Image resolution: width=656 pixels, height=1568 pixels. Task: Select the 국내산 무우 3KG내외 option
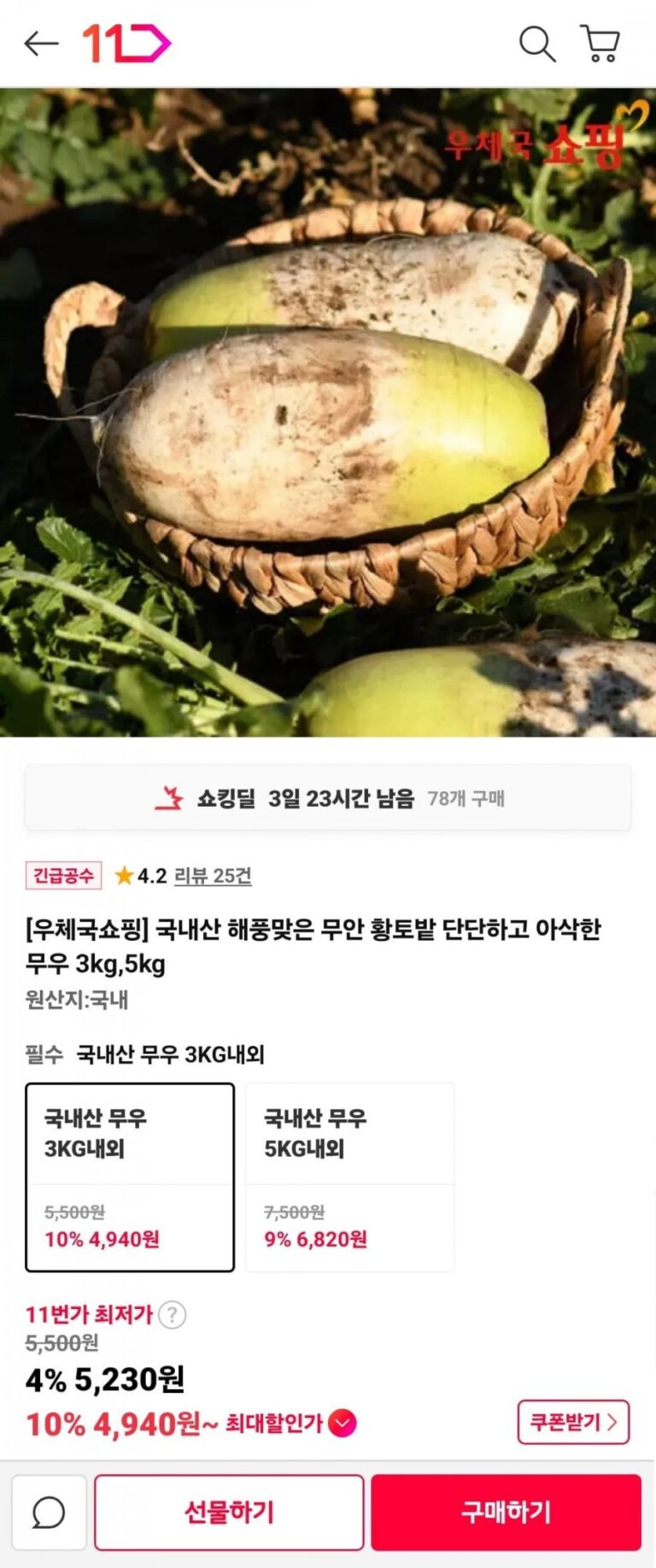[130, 1177]
